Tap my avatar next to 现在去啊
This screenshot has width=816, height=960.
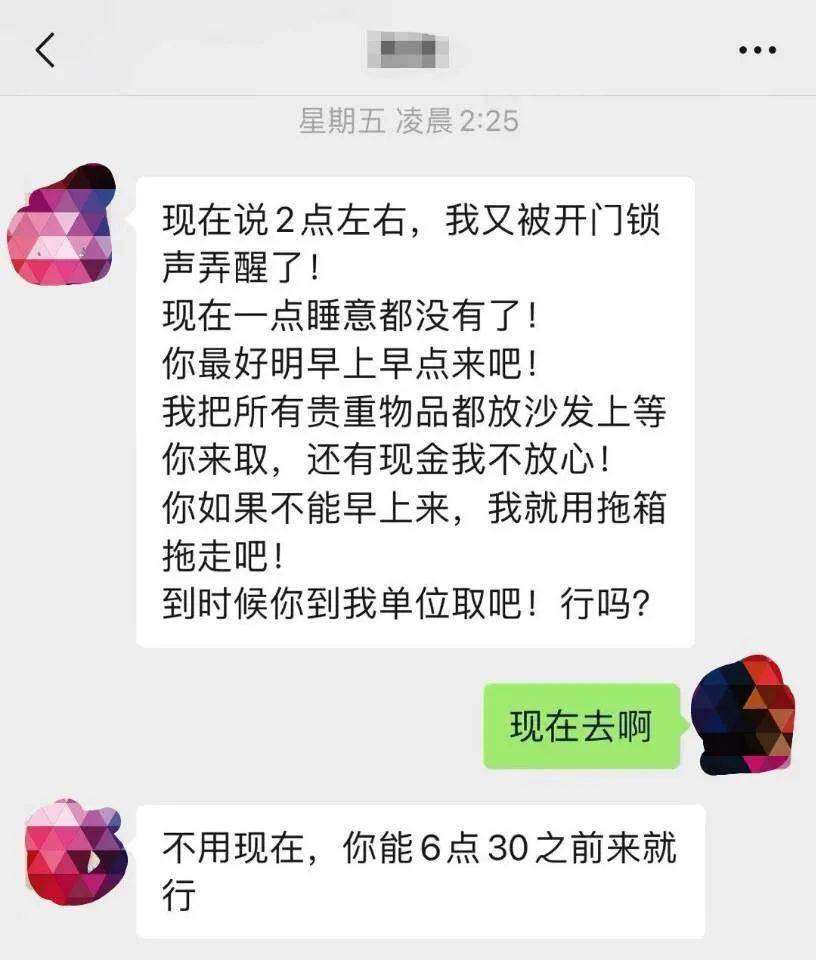(743, 713)
